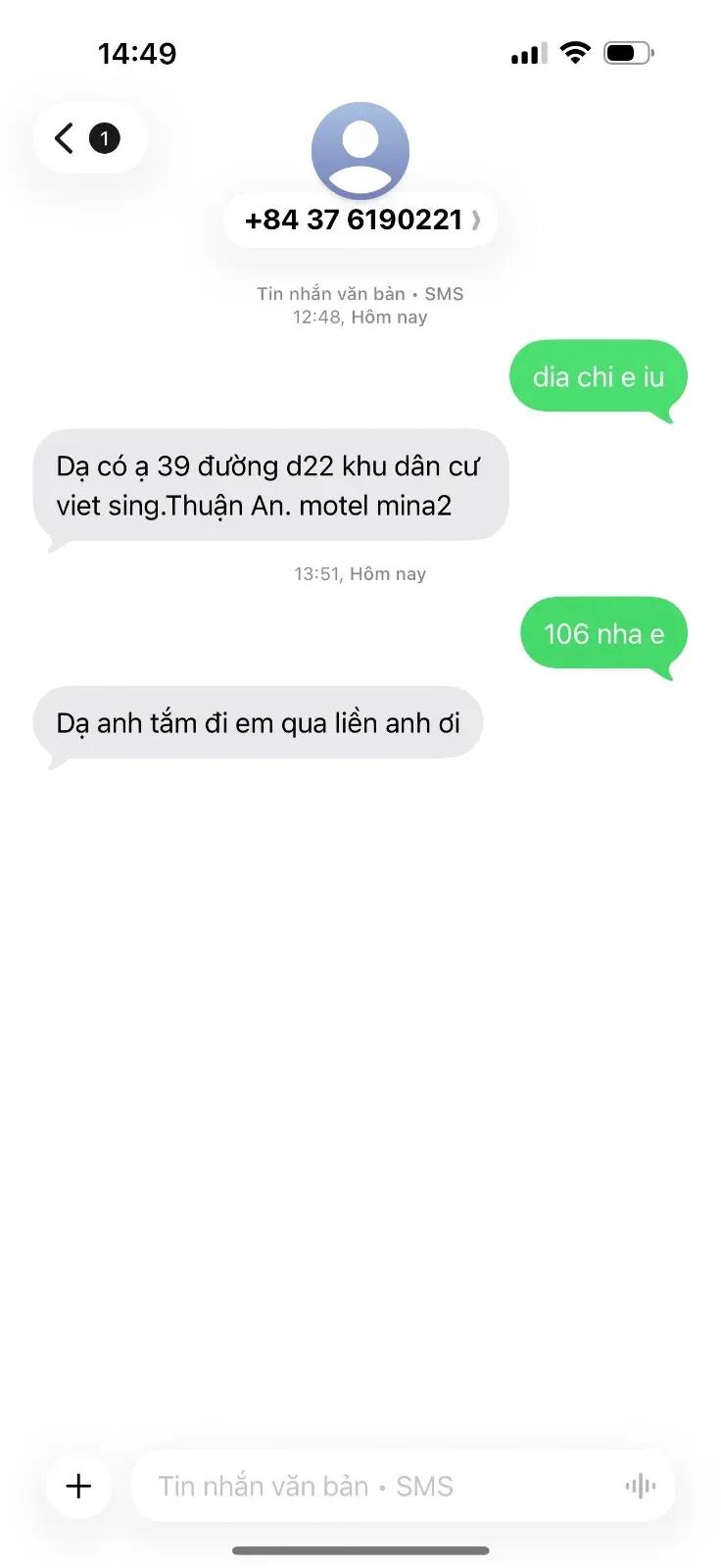Open contact details for +84 37 6190221

point(360,220)
